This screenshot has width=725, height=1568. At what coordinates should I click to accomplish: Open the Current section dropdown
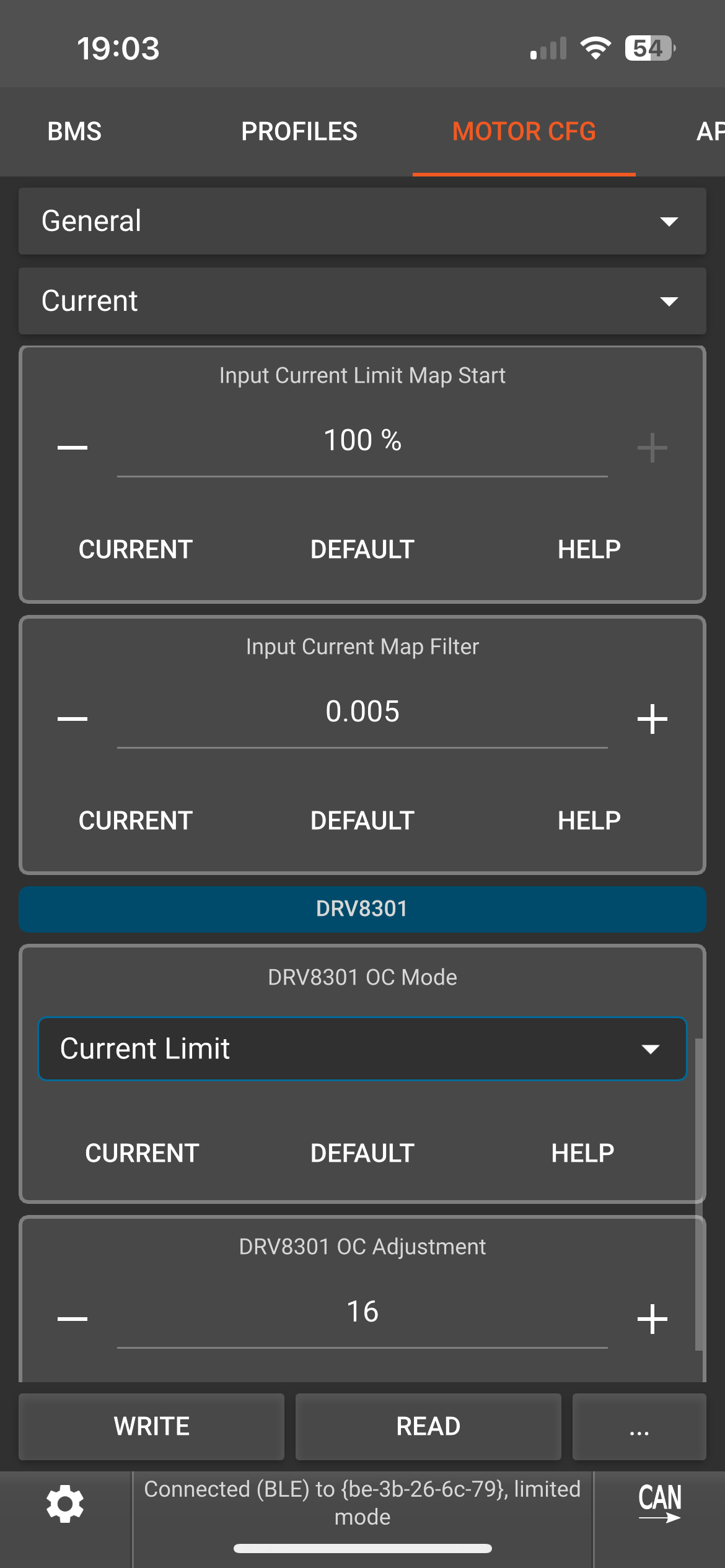[362, 301]
